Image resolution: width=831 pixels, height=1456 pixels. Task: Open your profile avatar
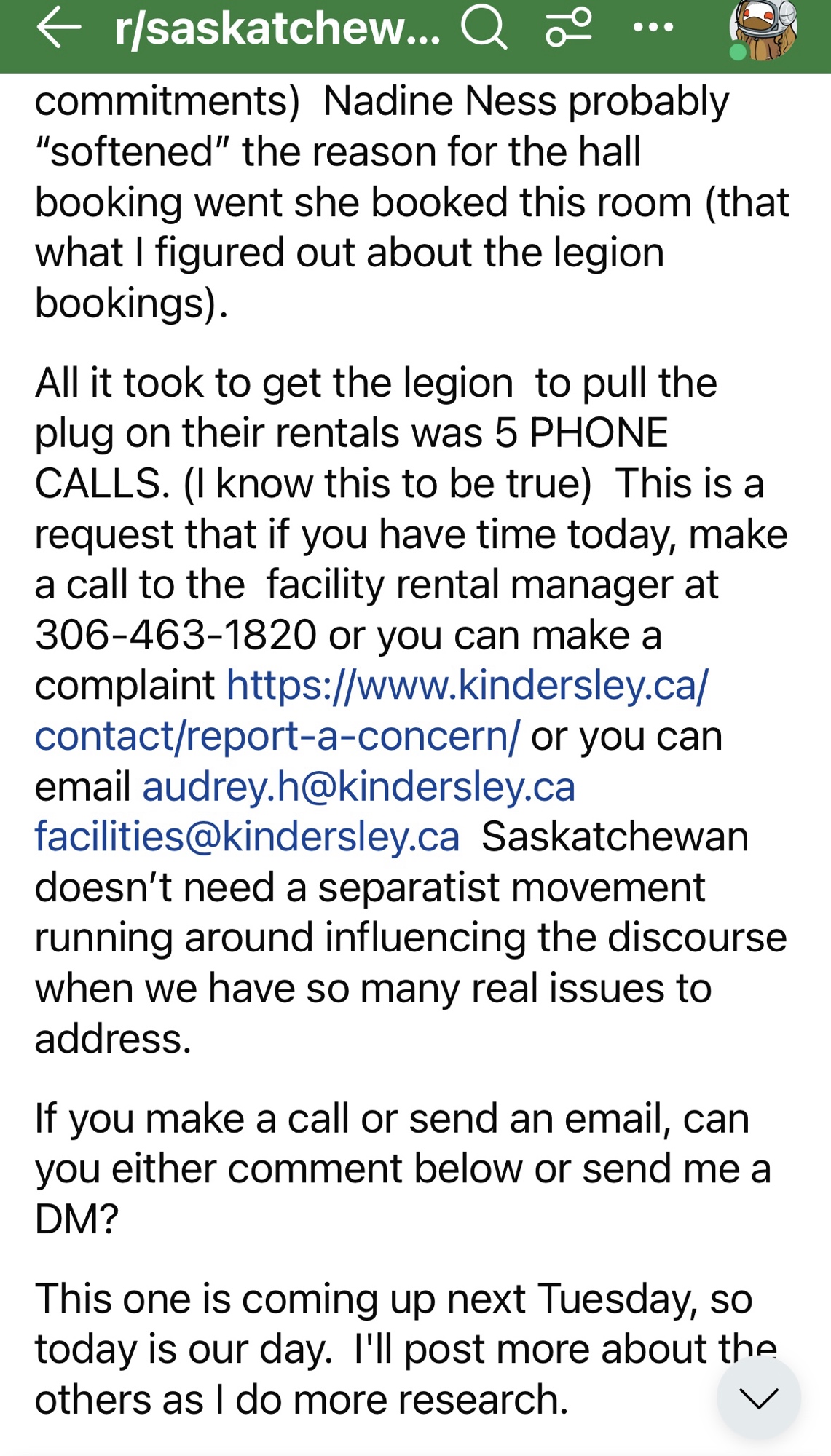[763, 31]
